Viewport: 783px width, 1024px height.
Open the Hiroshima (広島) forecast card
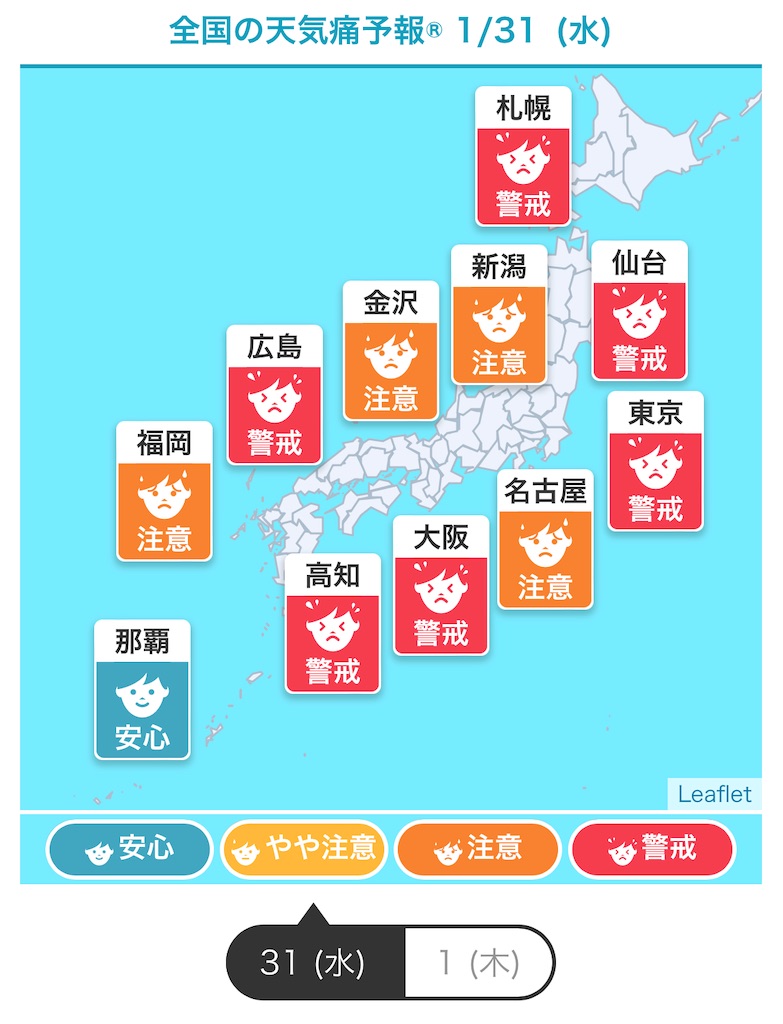[275, 395]
